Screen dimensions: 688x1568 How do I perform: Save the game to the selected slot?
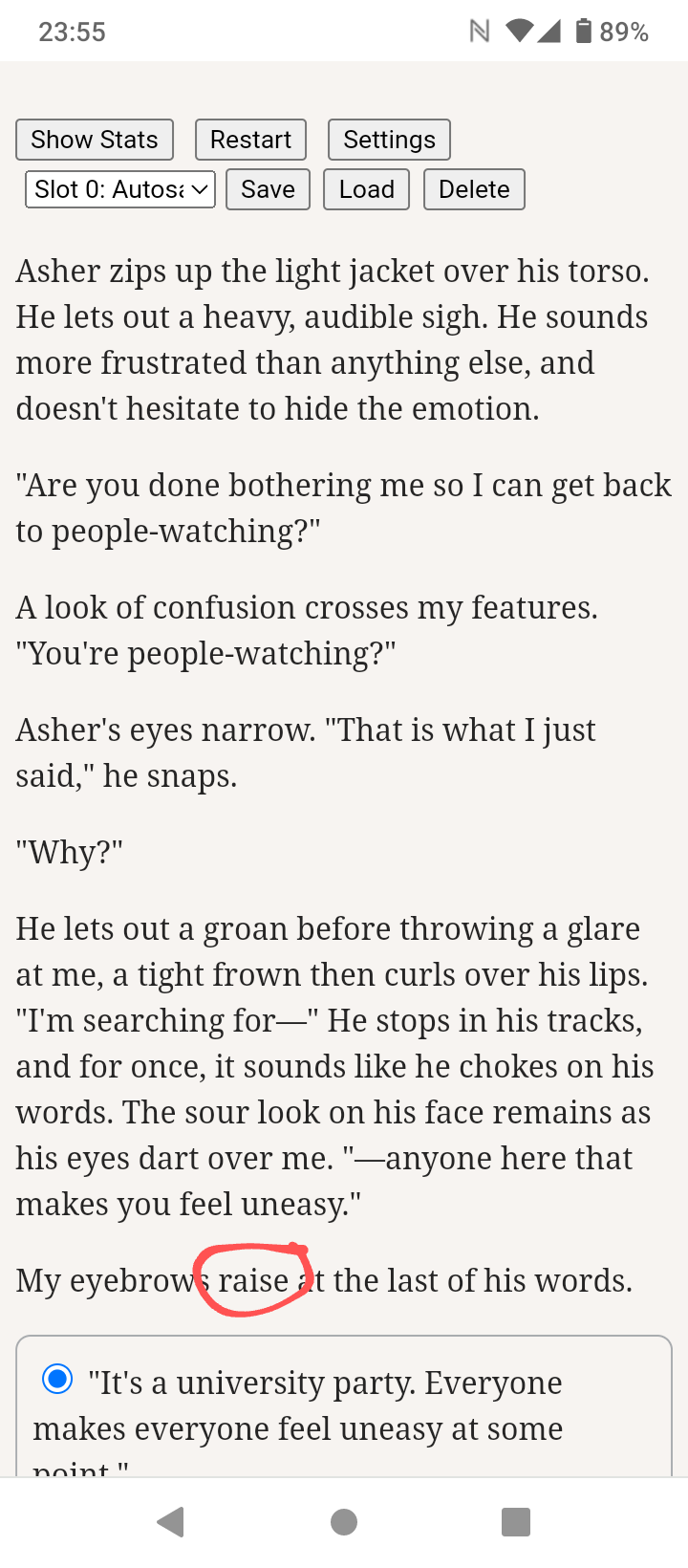click(268, 189)
